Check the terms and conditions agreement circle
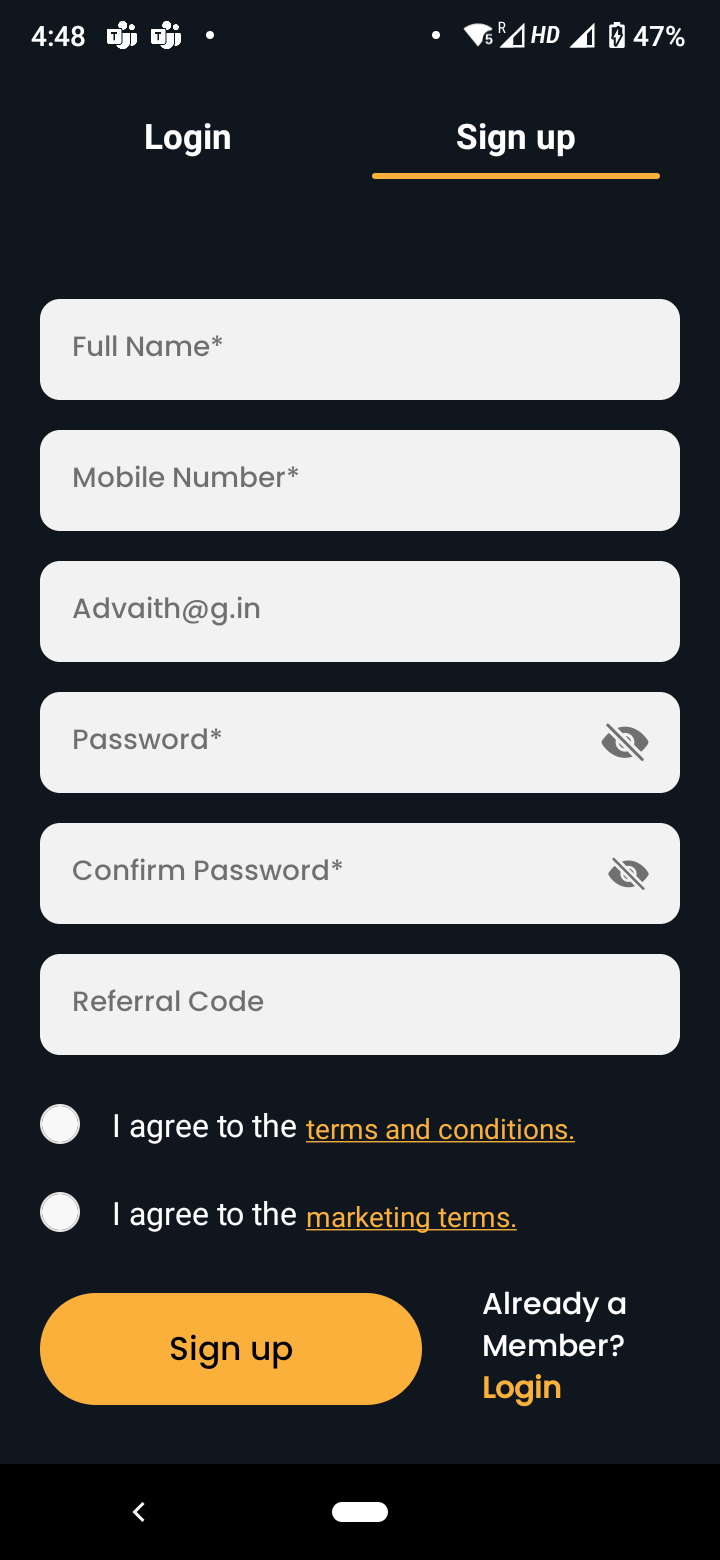Image resolution: width=720 pixels, height=1560 pixels. point(60,1124)
